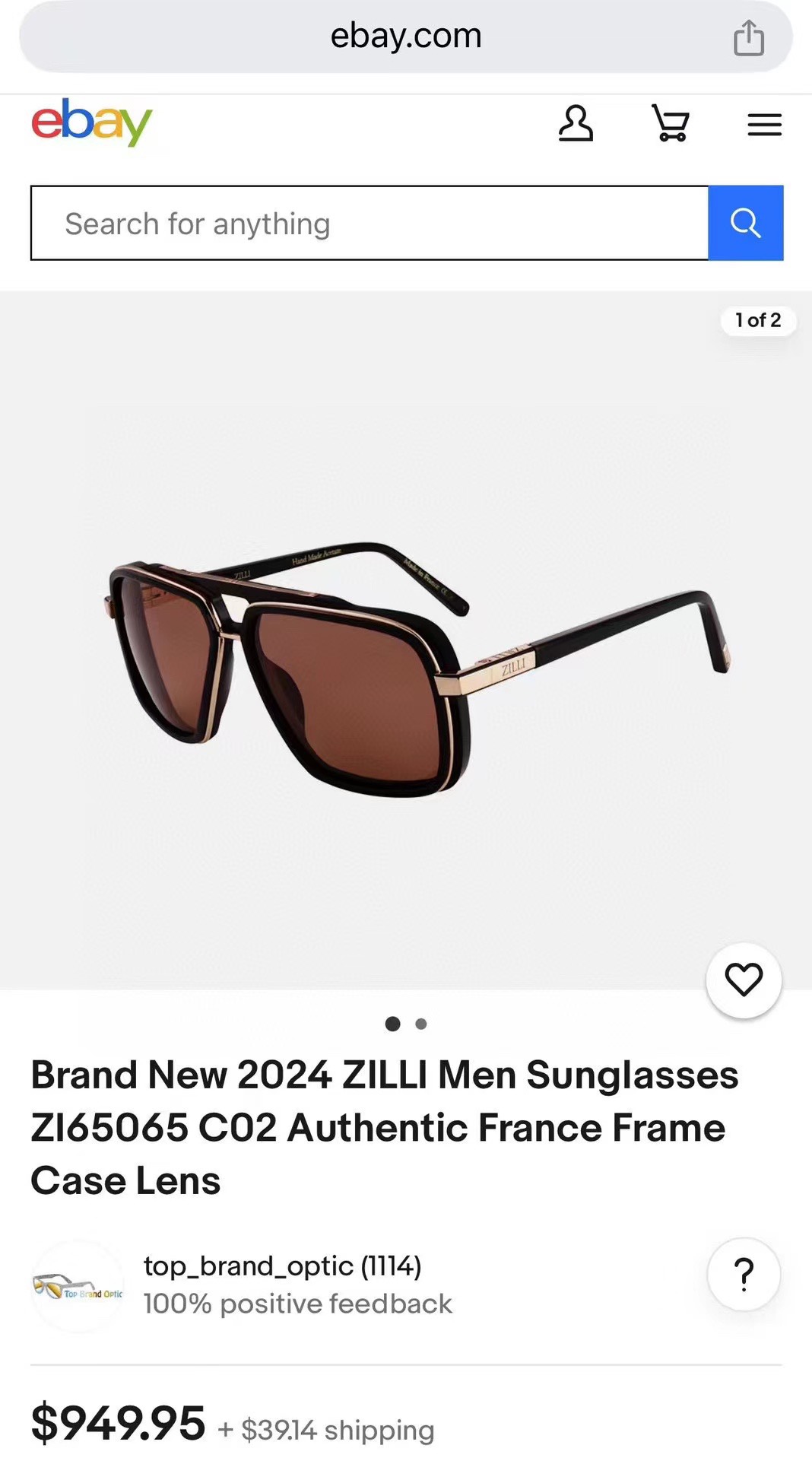812x1461 pixels.
Task: Open the shopping cart
Action: (671, 123)
